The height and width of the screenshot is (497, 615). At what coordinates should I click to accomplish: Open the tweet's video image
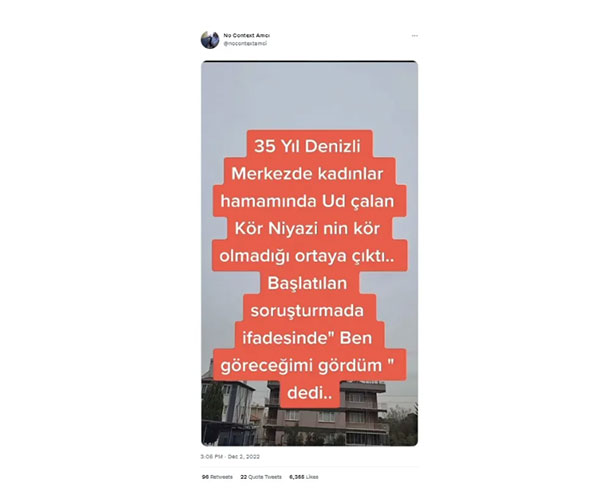pos(309,252)
